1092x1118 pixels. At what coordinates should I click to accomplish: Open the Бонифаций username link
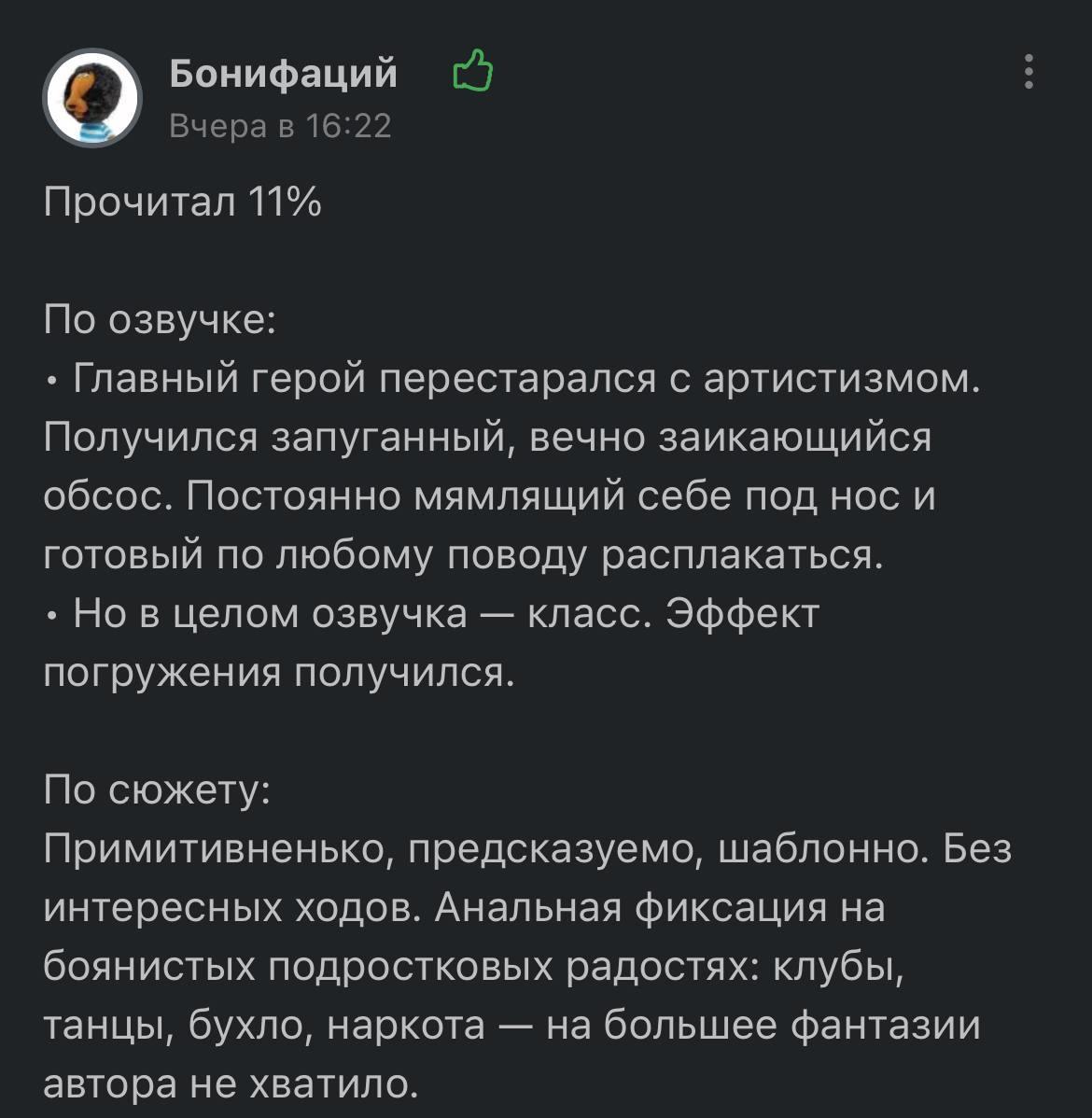point(284,73)
